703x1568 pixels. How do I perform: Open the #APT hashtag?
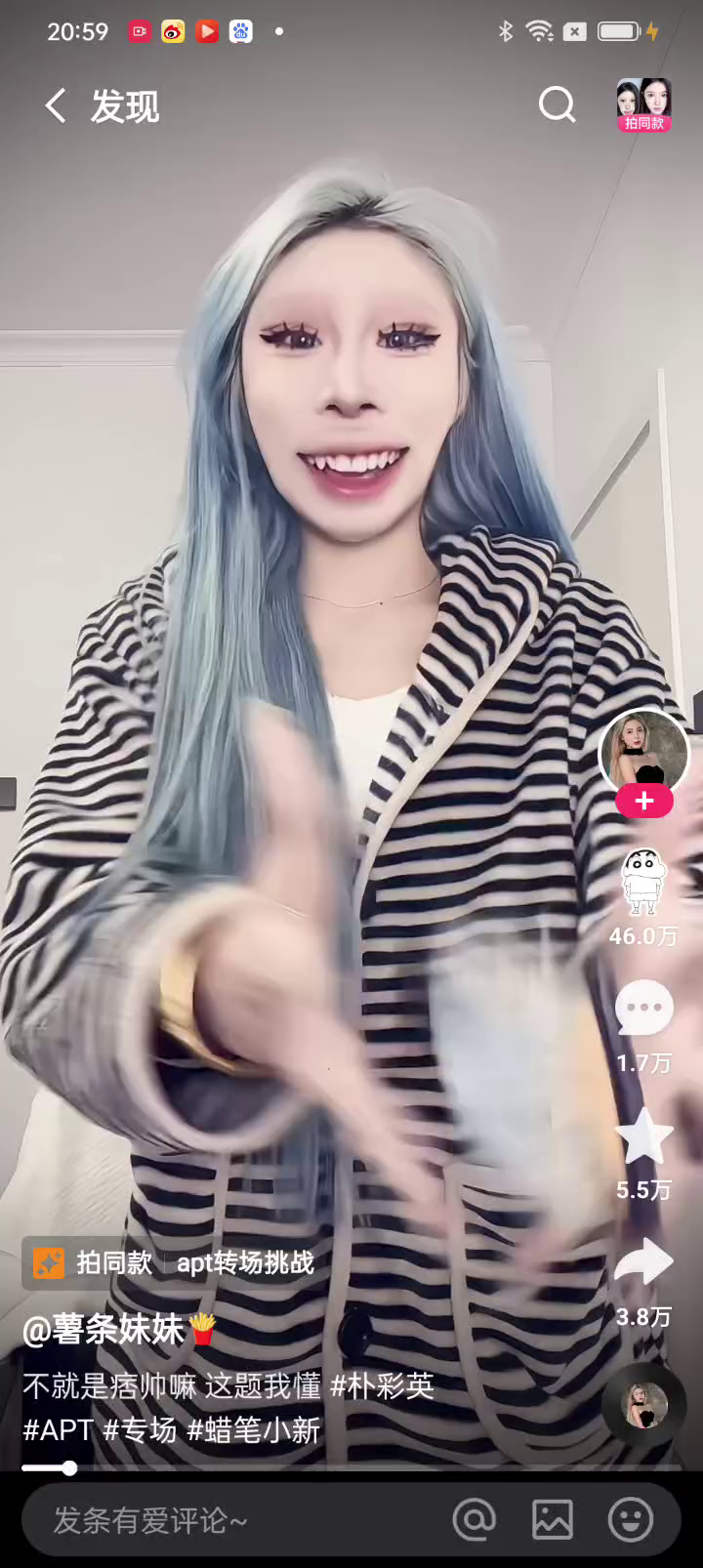pos(59,1430)
